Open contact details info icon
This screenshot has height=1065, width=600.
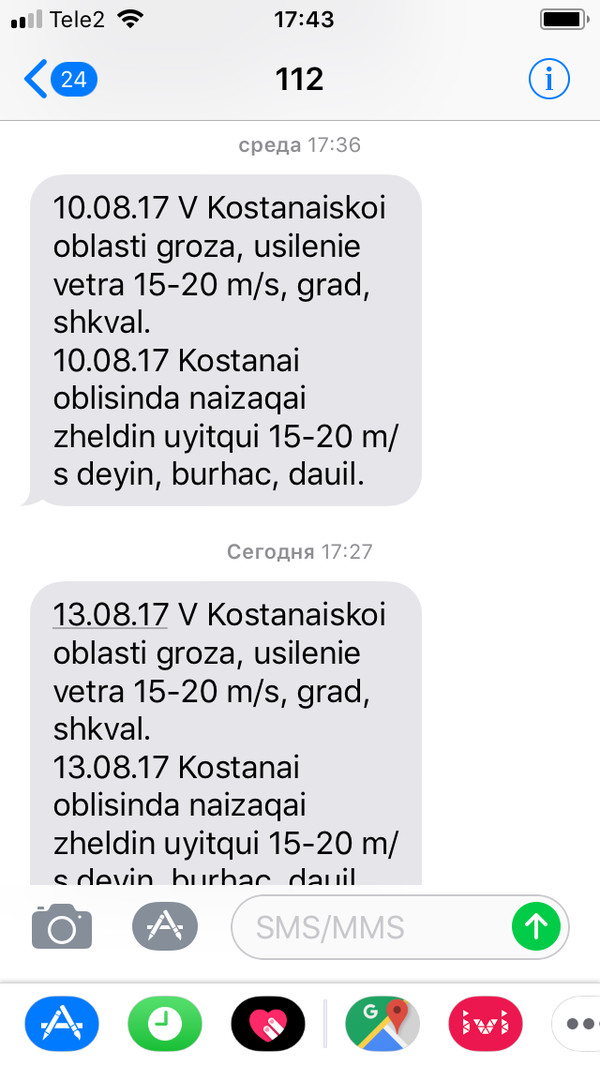point(548,78)
